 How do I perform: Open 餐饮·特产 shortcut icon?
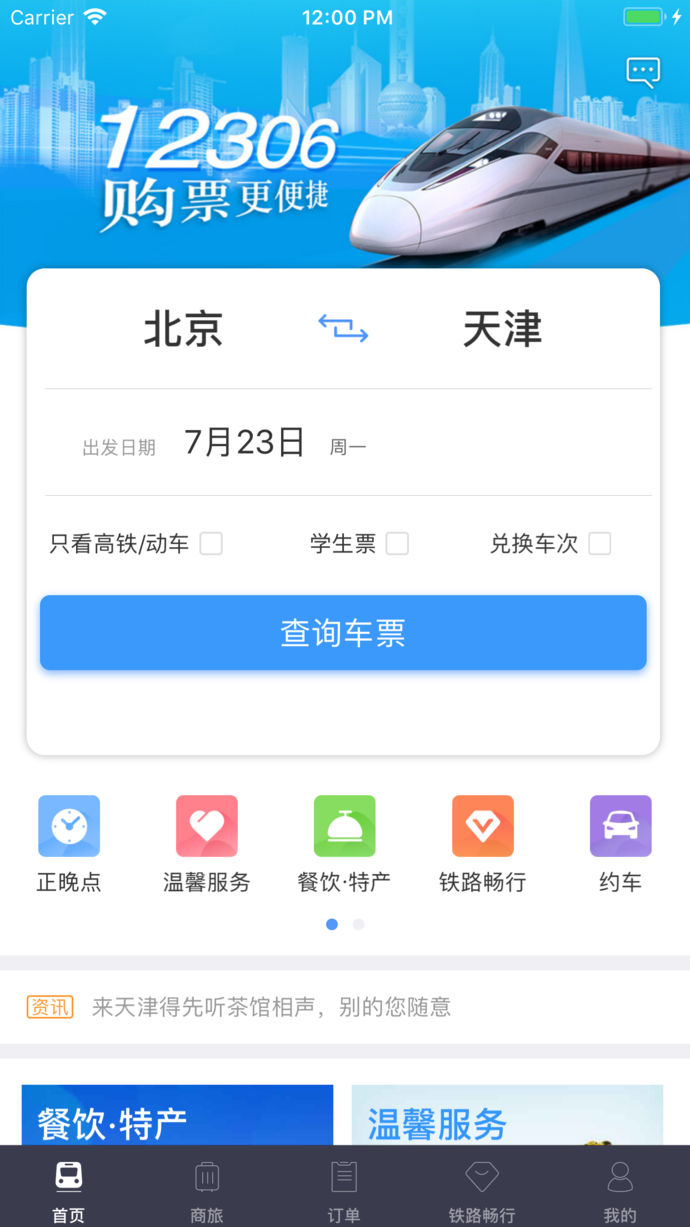(x=344, y=826)
